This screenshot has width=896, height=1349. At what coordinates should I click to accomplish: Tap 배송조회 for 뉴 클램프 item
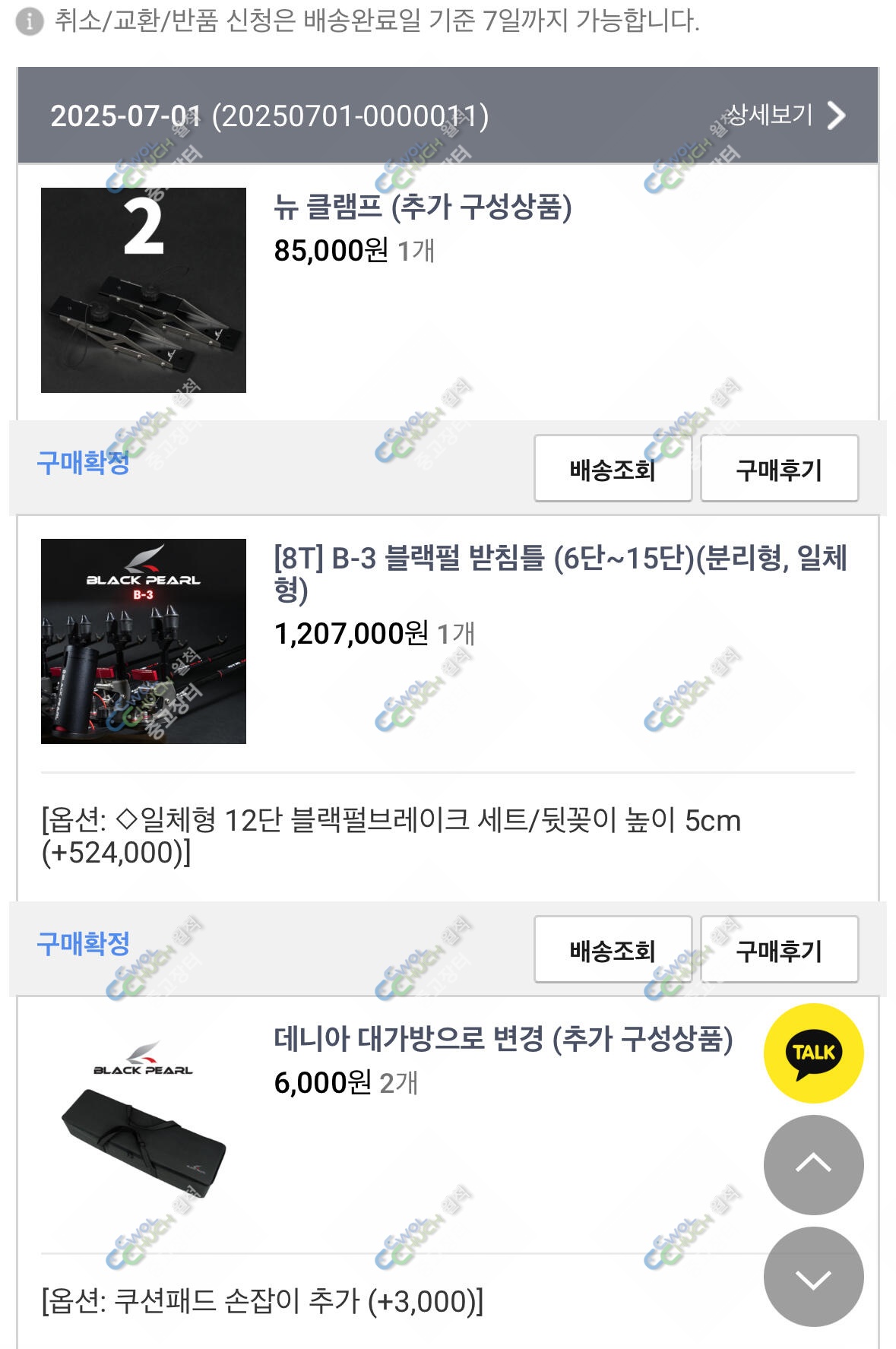pyautogui.click(x=613, y=469)
